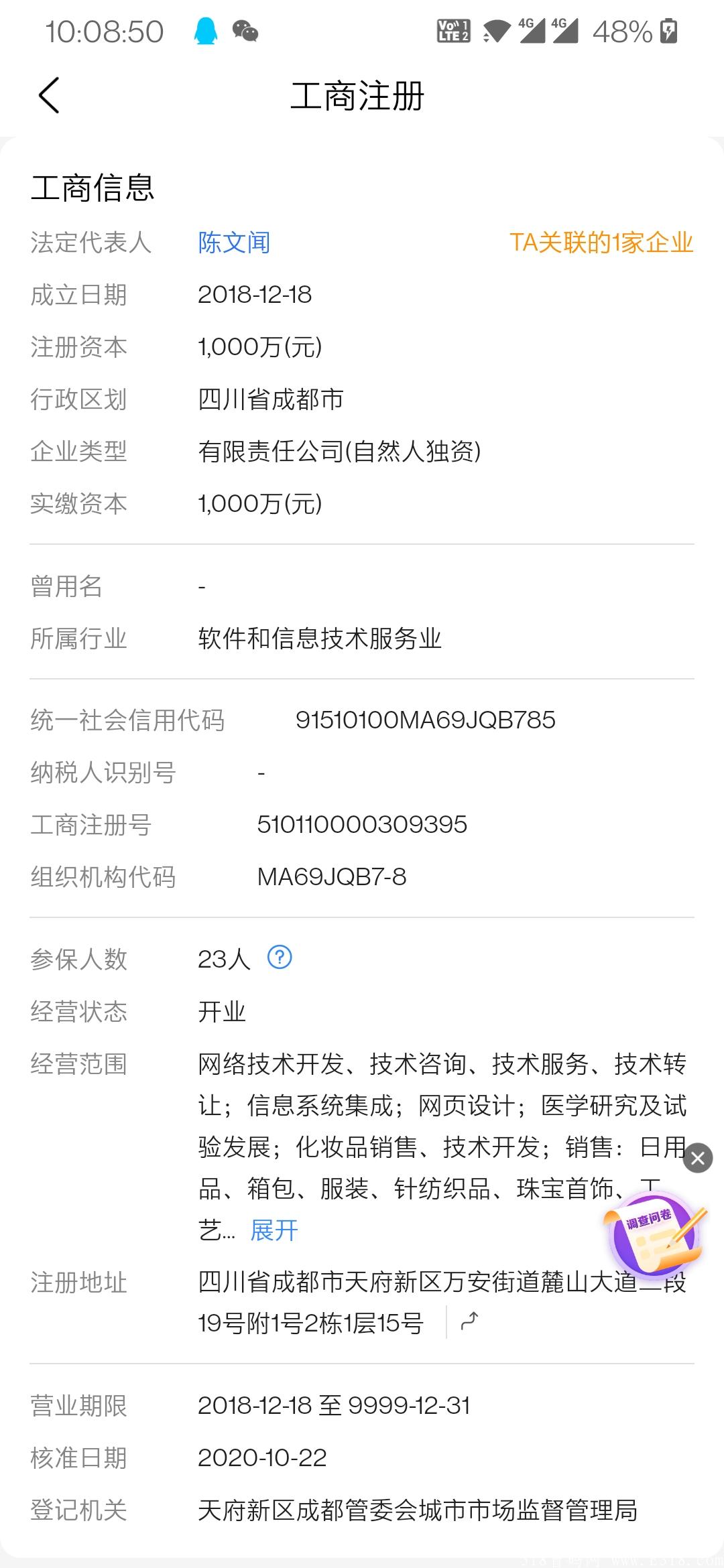This screenshot has height=1568, width=724.
Task: Expand 经营范围 by tapping 展开
Action: (274, 1230)
